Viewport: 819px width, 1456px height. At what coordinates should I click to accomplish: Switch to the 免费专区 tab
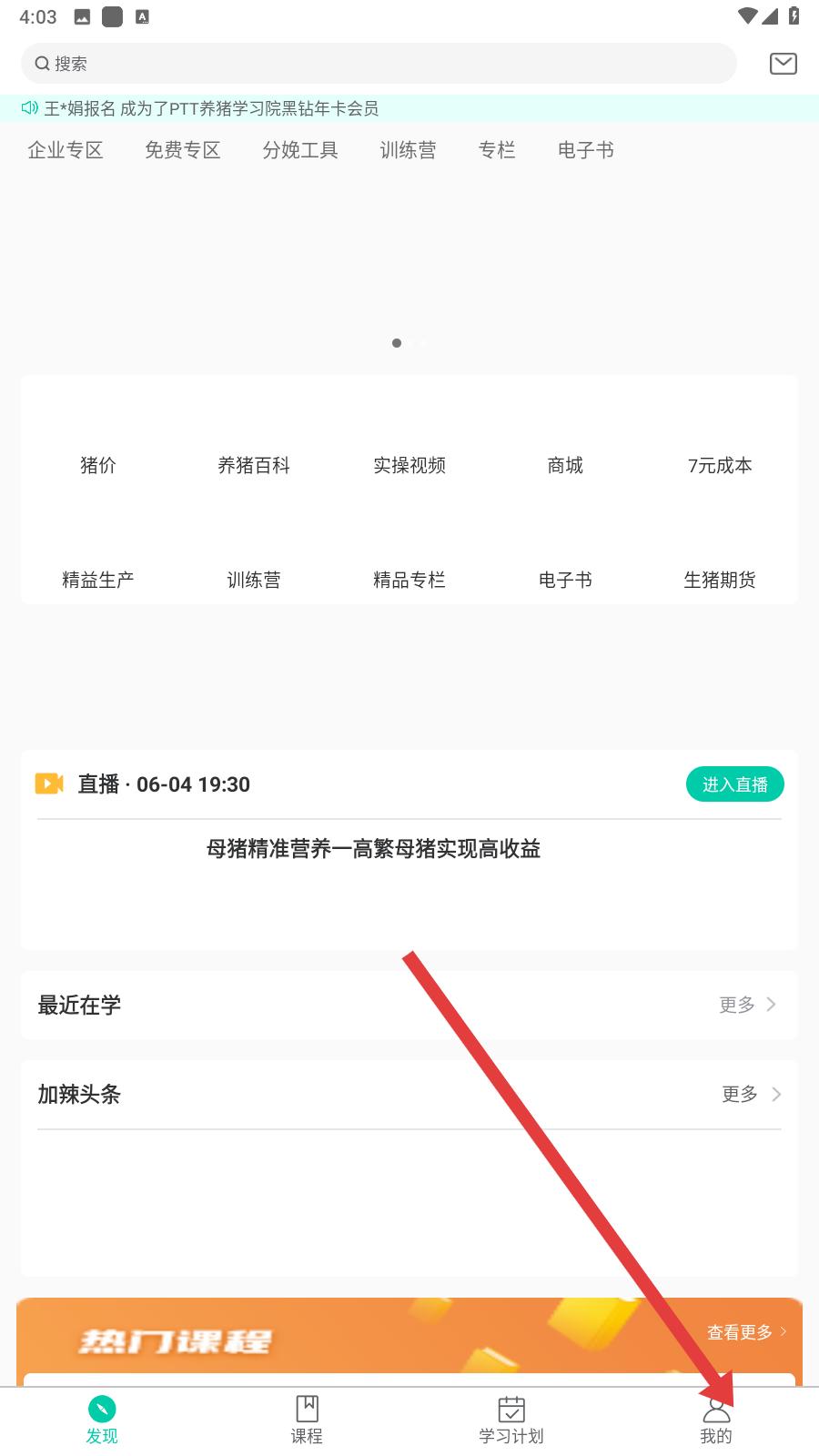[x=183, y=150]
